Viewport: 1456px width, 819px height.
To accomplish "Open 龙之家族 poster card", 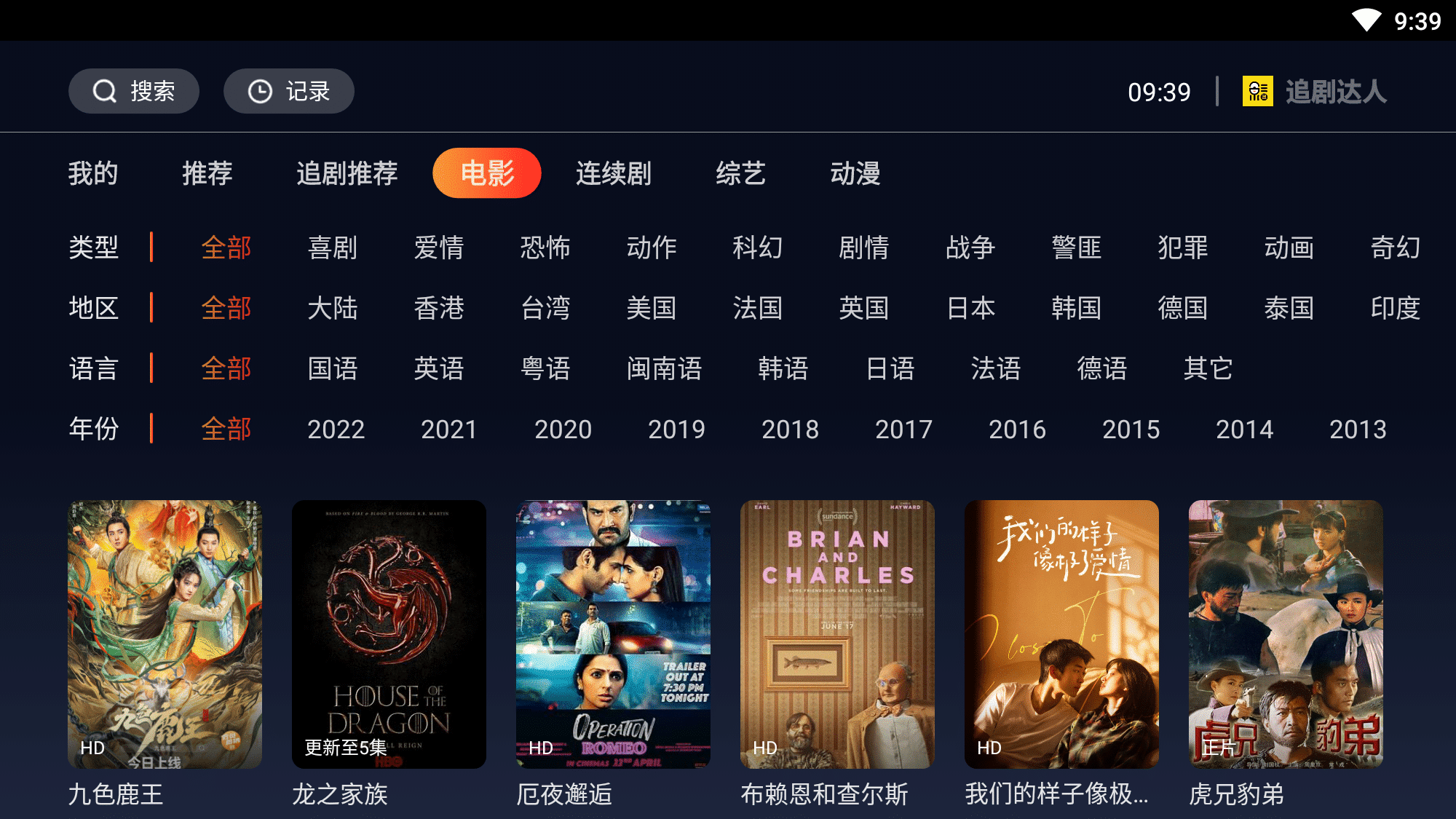I will (x=389, y=633).
